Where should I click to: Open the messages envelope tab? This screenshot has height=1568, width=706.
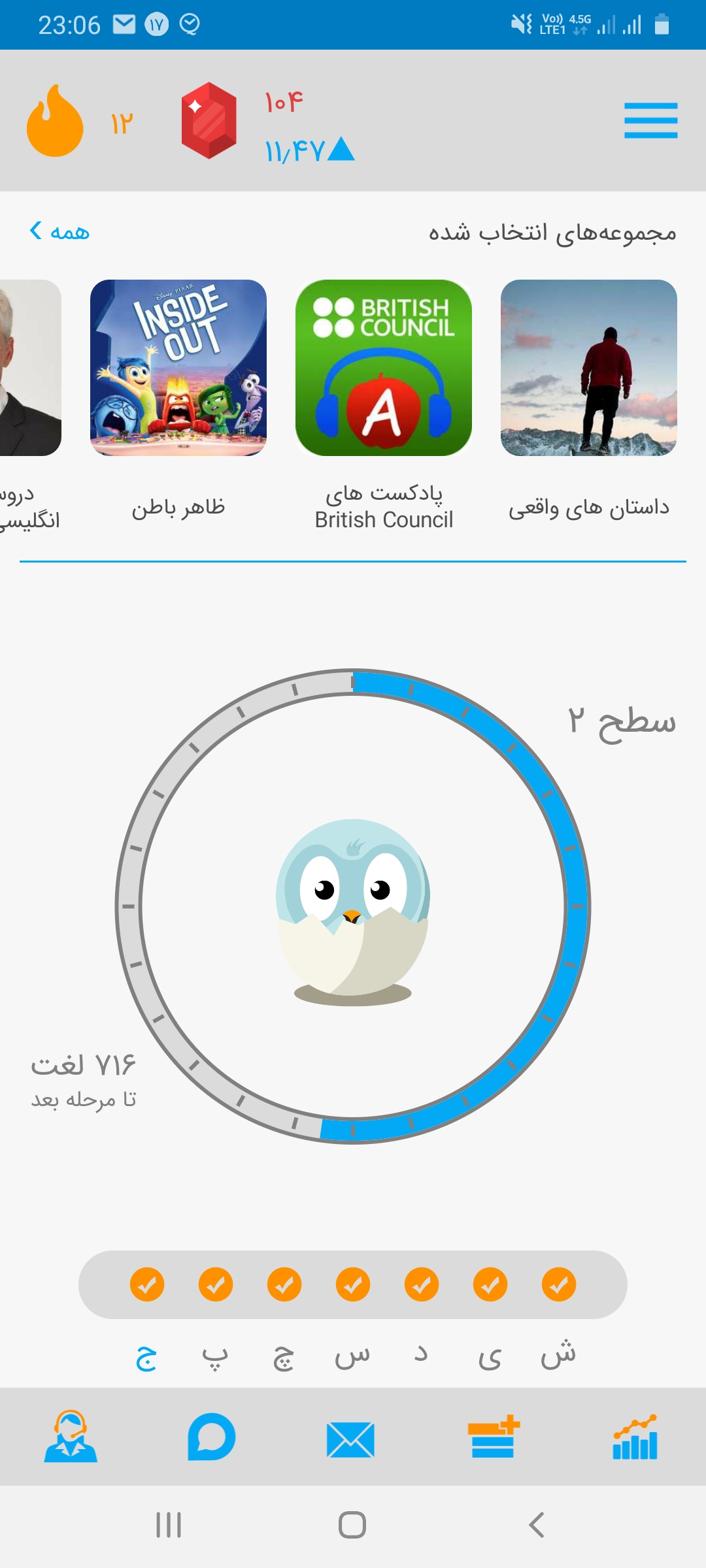(350, 1439)
